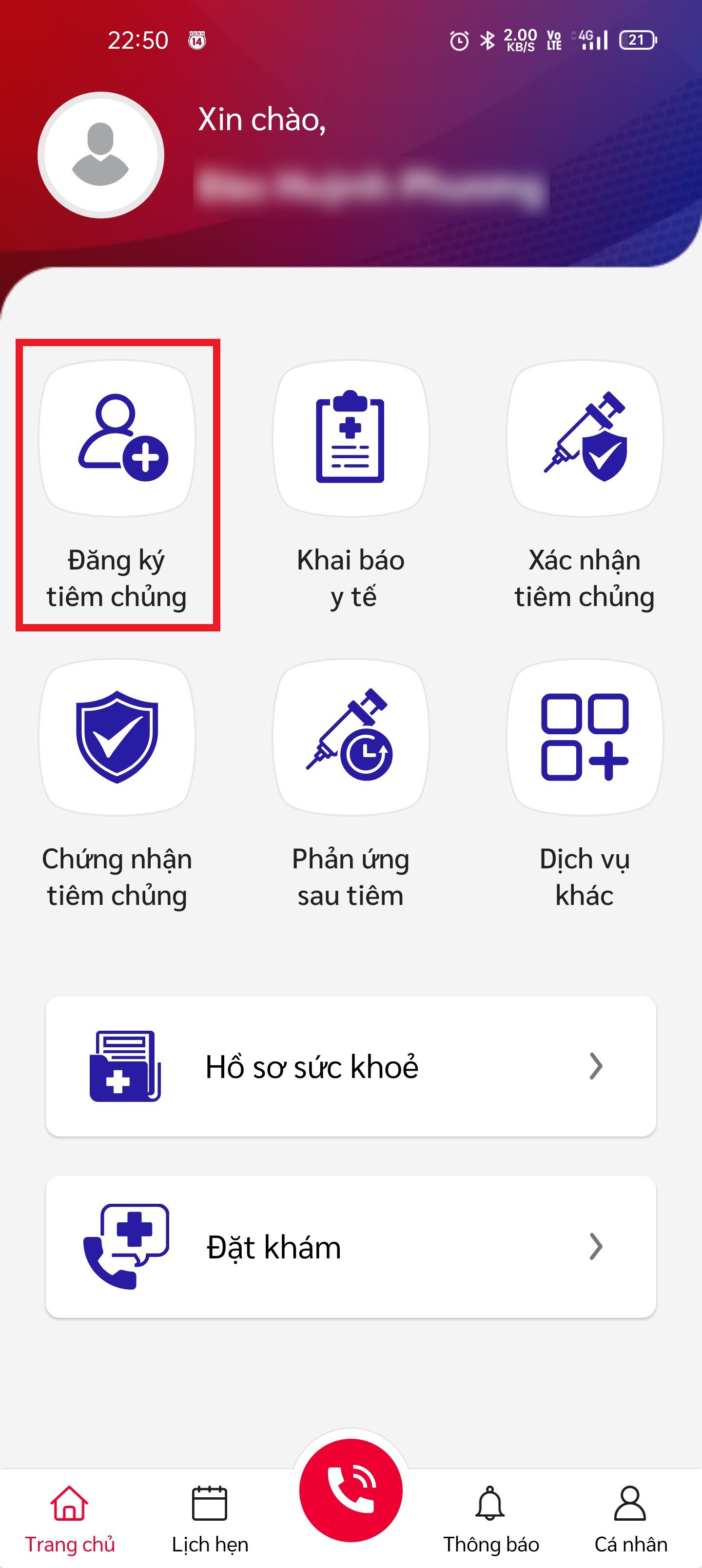This screenshot has width=702, height=1568.
Task: Open Đăng ký tiêm chủng
Action: [117, 485]
